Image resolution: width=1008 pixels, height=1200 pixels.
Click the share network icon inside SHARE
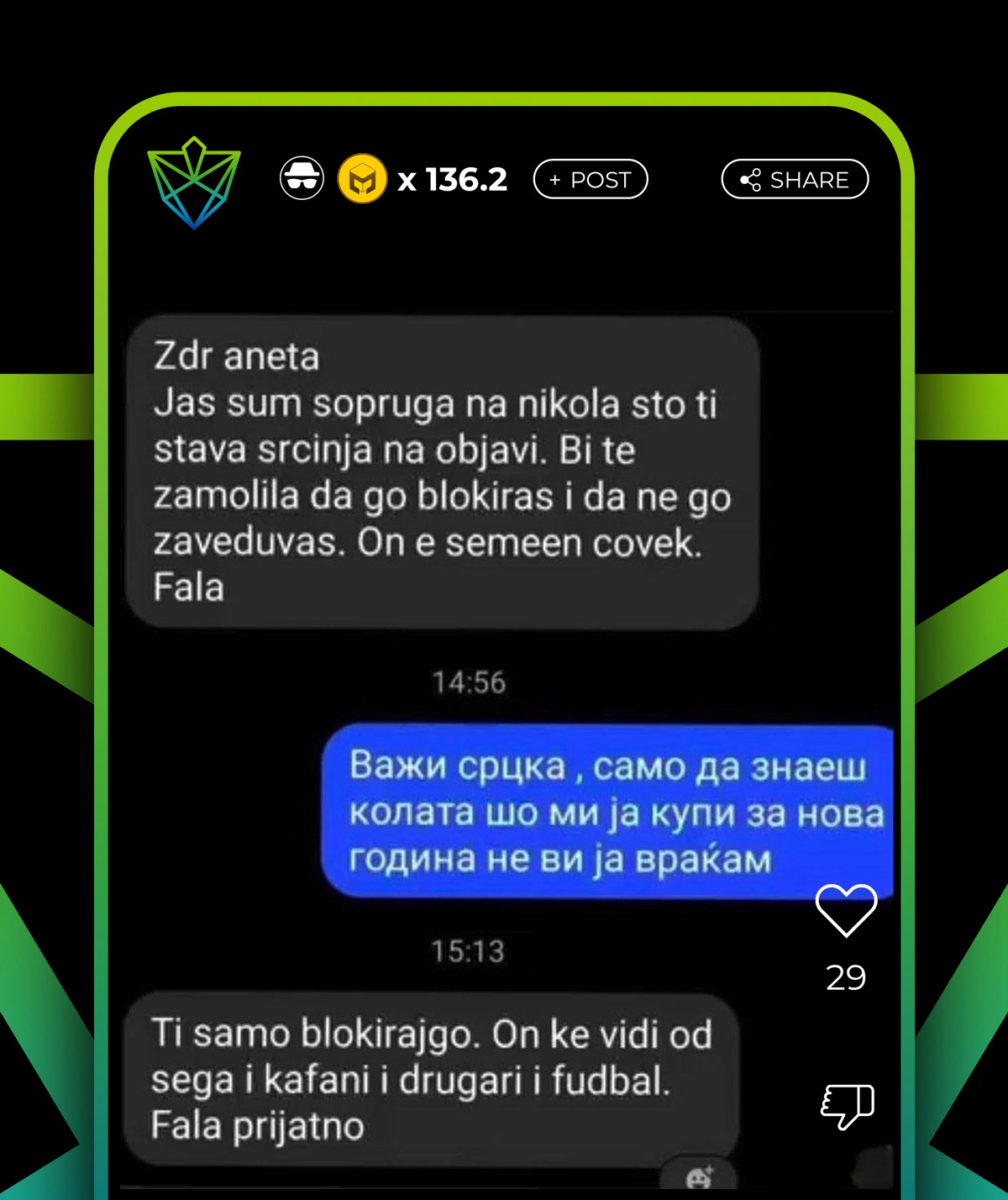coord(750,178)
